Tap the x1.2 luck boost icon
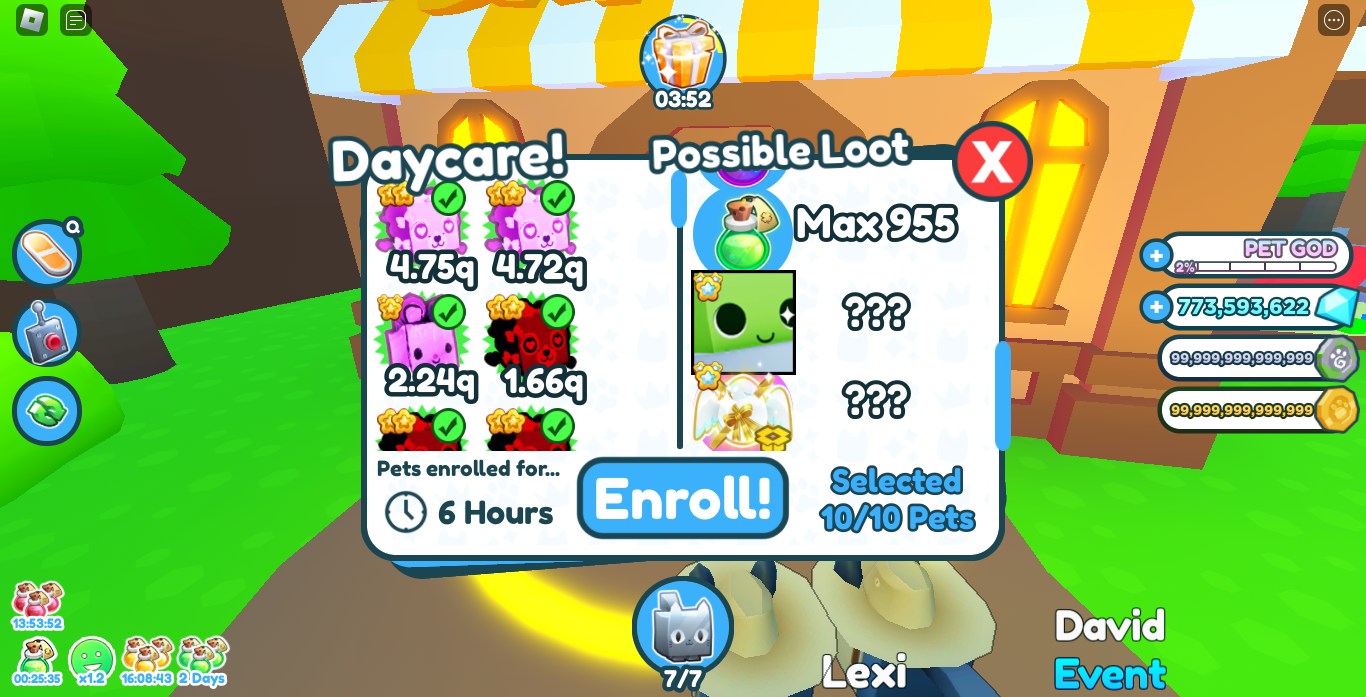The height and width of the screenshot is (697, 1366). (91, 660)
